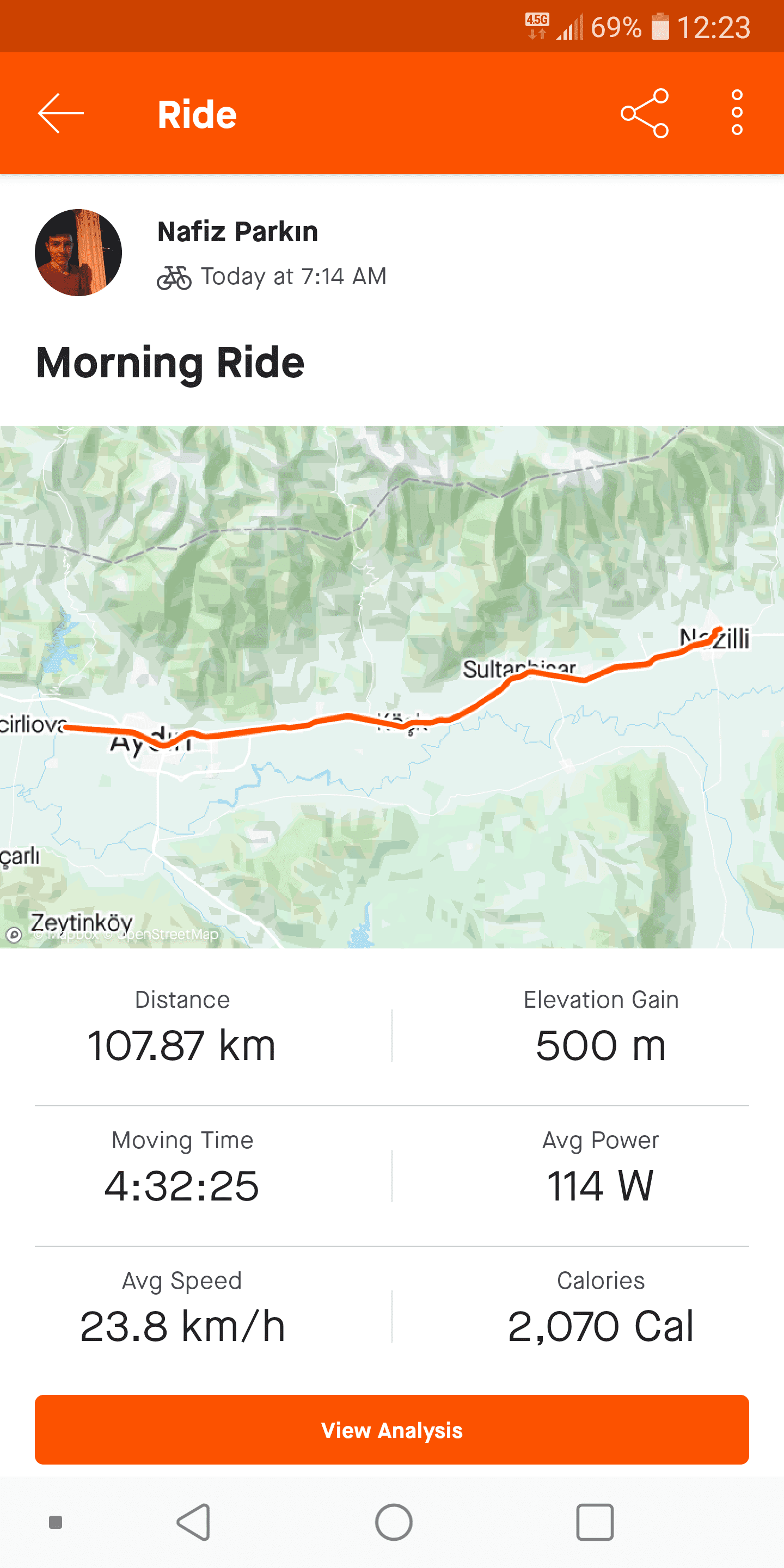Open the three-dot overflow menu
Screen dimensions: 784x1568
(x=737, y=113)
